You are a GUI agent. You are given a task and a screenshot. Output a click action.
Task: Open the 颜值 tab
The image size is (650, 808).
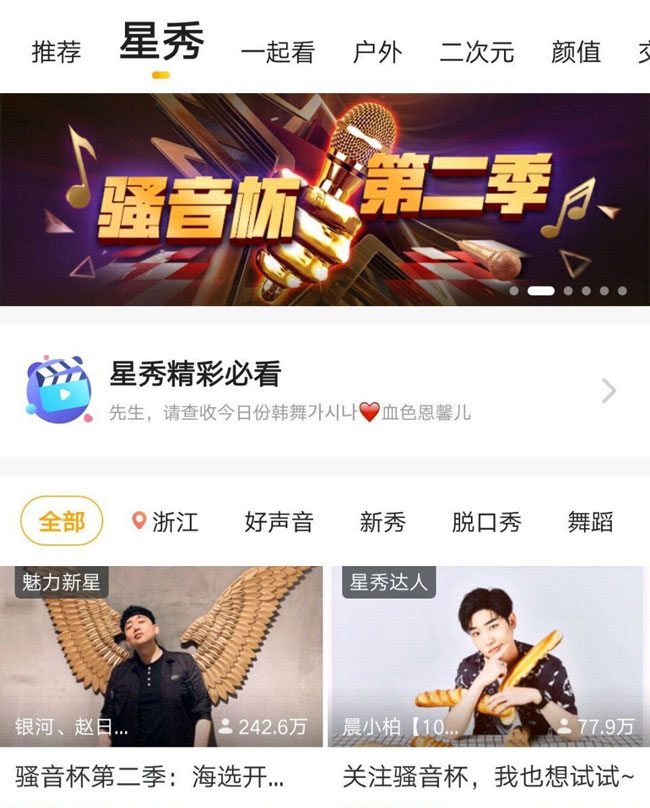point(576,52)
